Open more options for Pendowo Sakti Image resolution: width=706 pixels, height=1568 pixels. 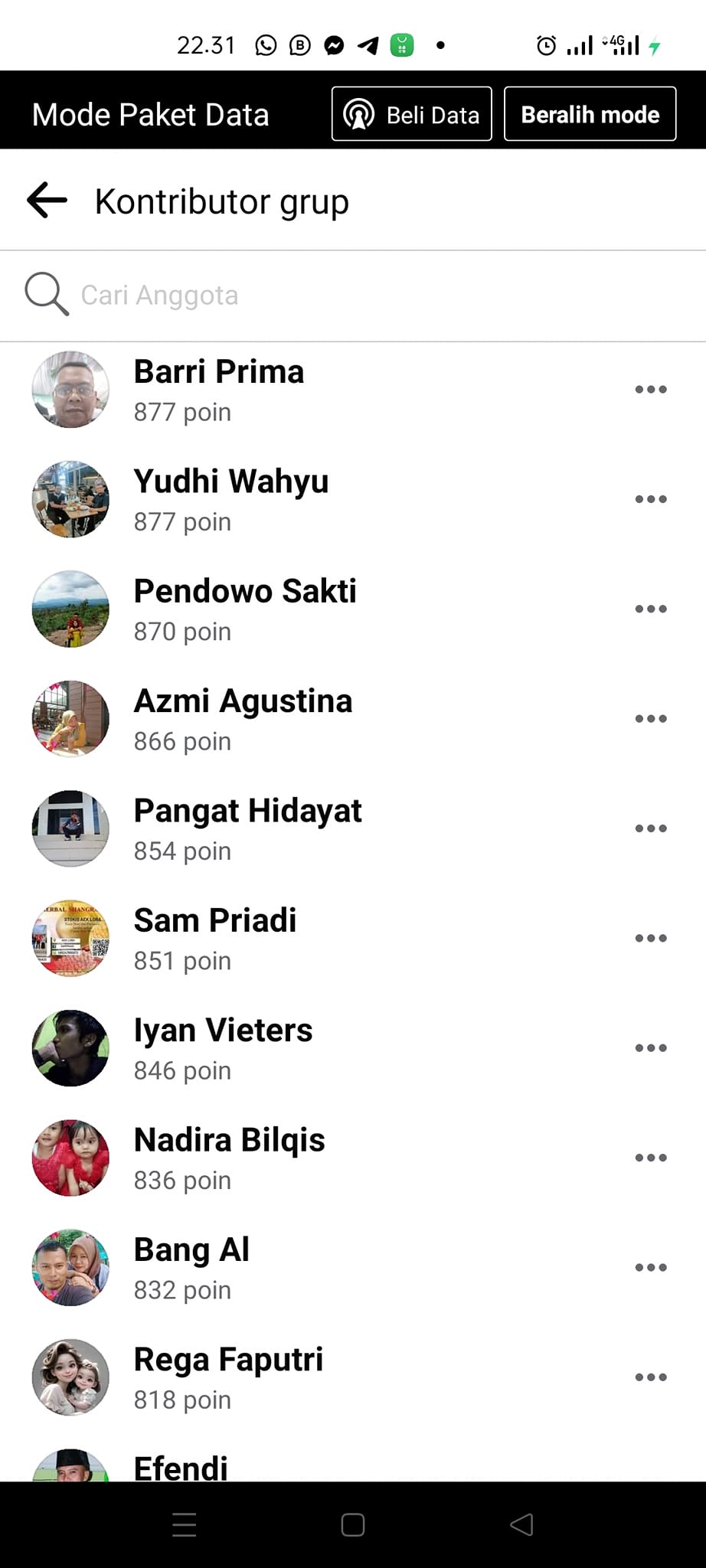(651, 609)
